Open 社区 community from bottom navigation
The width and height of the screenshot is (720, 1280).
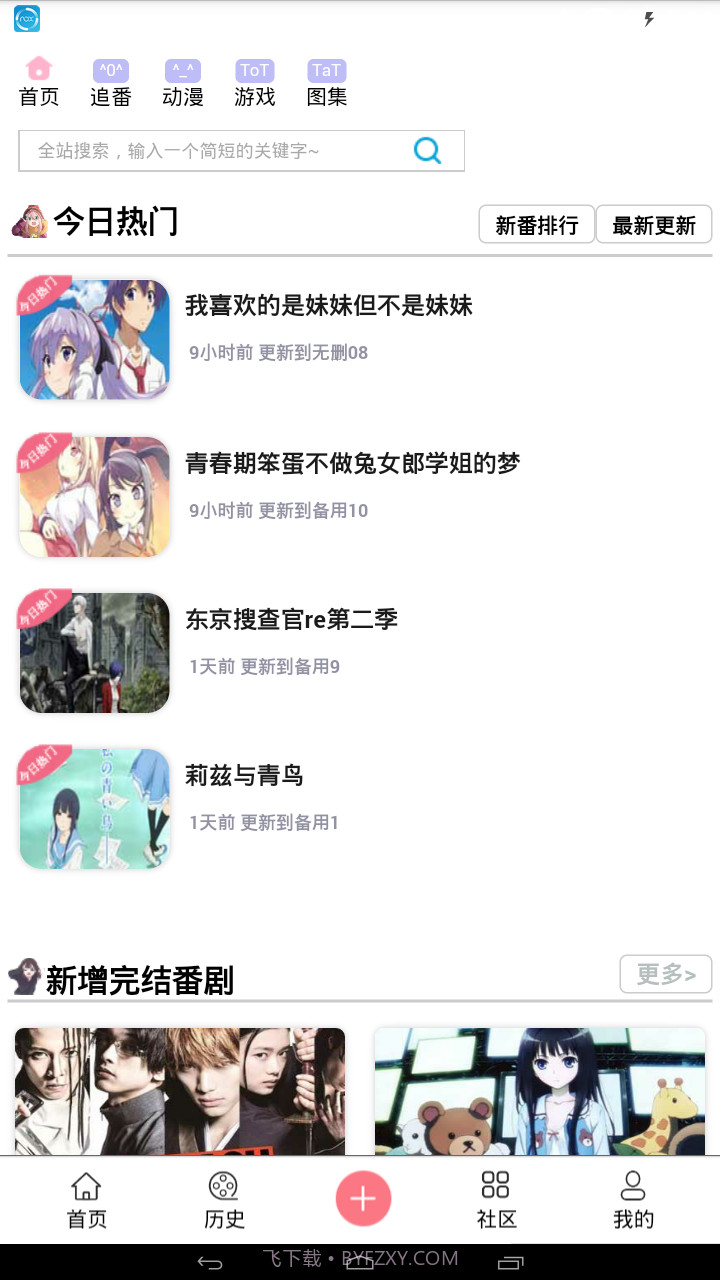494,1200
